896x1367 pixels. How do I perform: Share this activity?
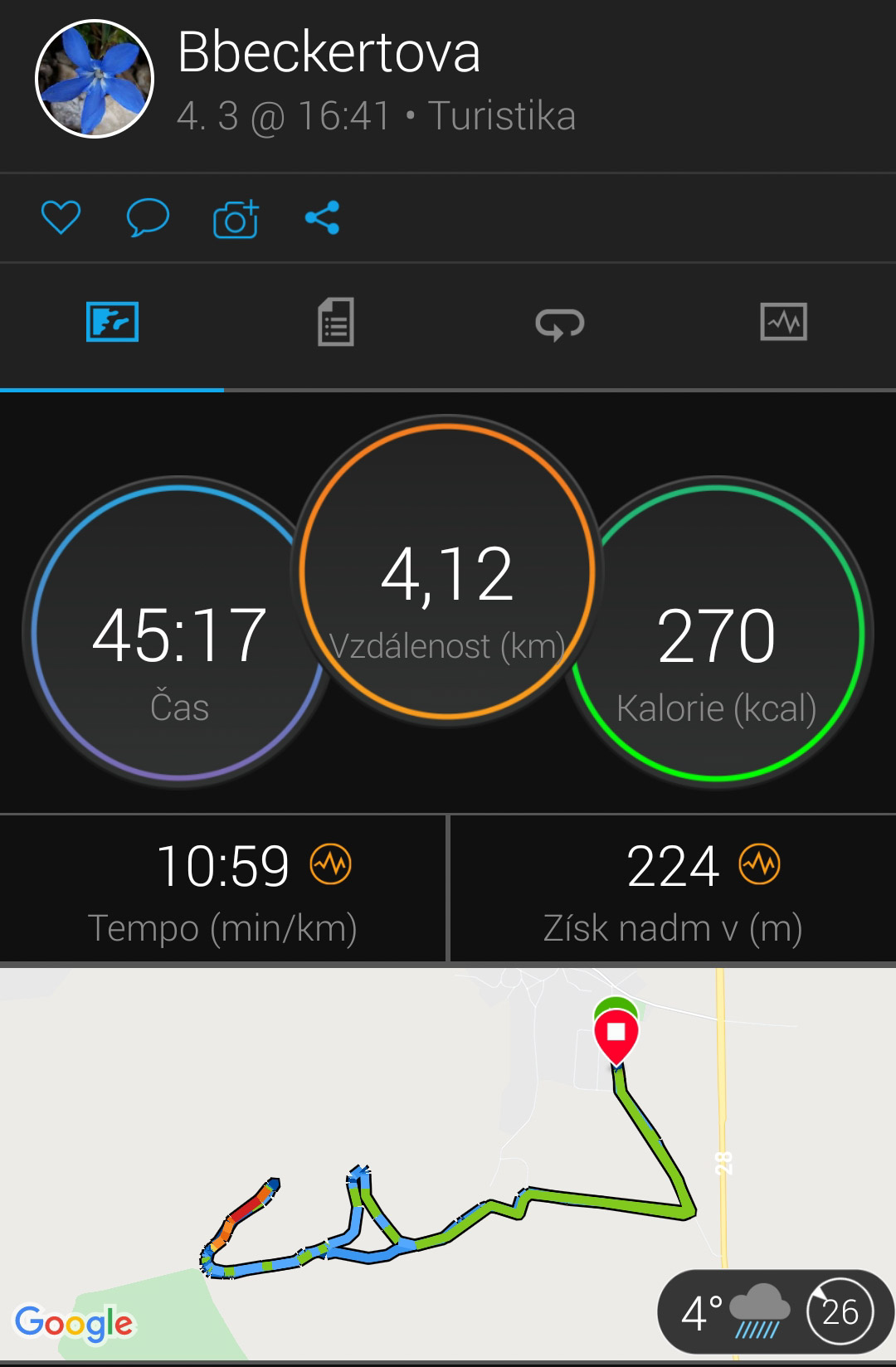(322, 218)
